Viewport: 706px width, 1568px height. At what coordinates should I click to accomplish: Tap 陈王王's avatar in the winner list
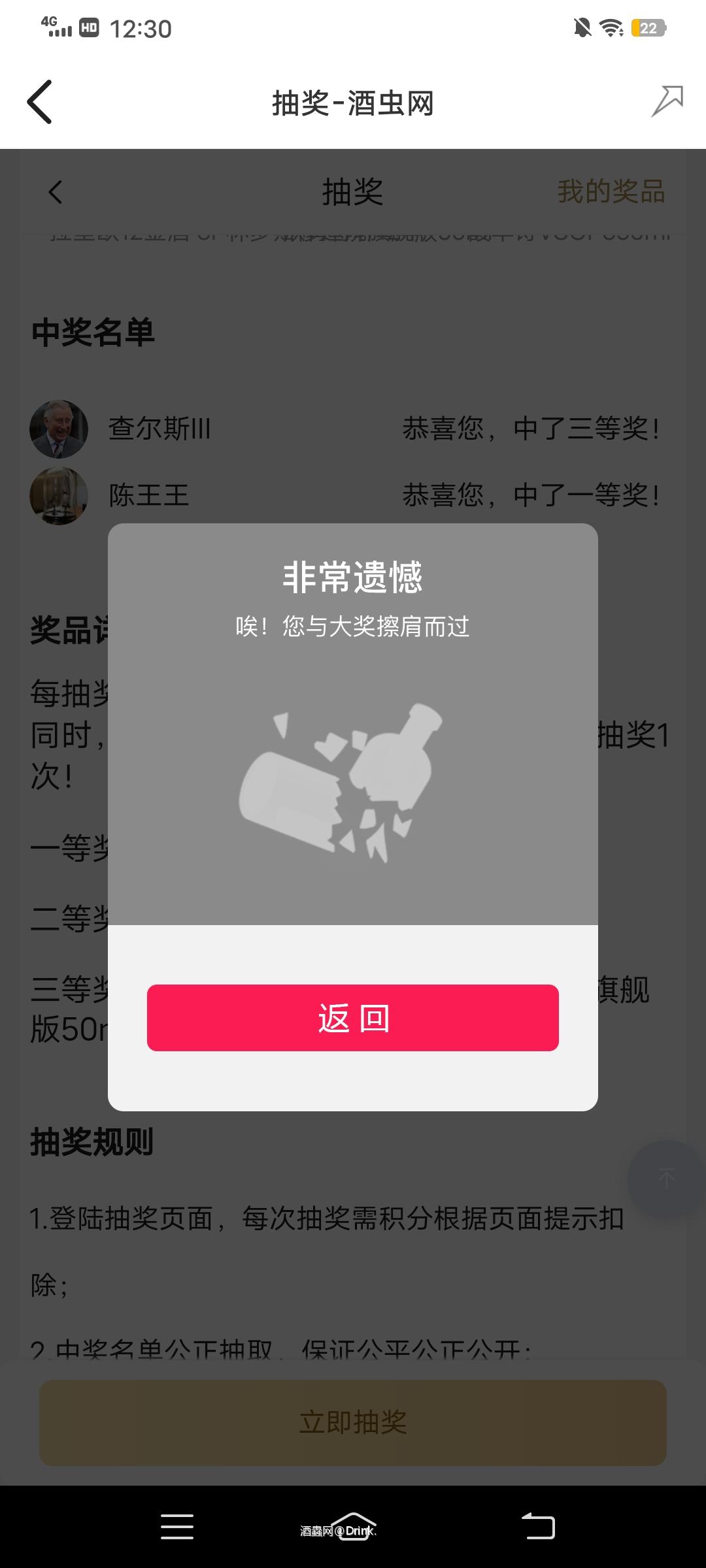click(x=58, y=495)
